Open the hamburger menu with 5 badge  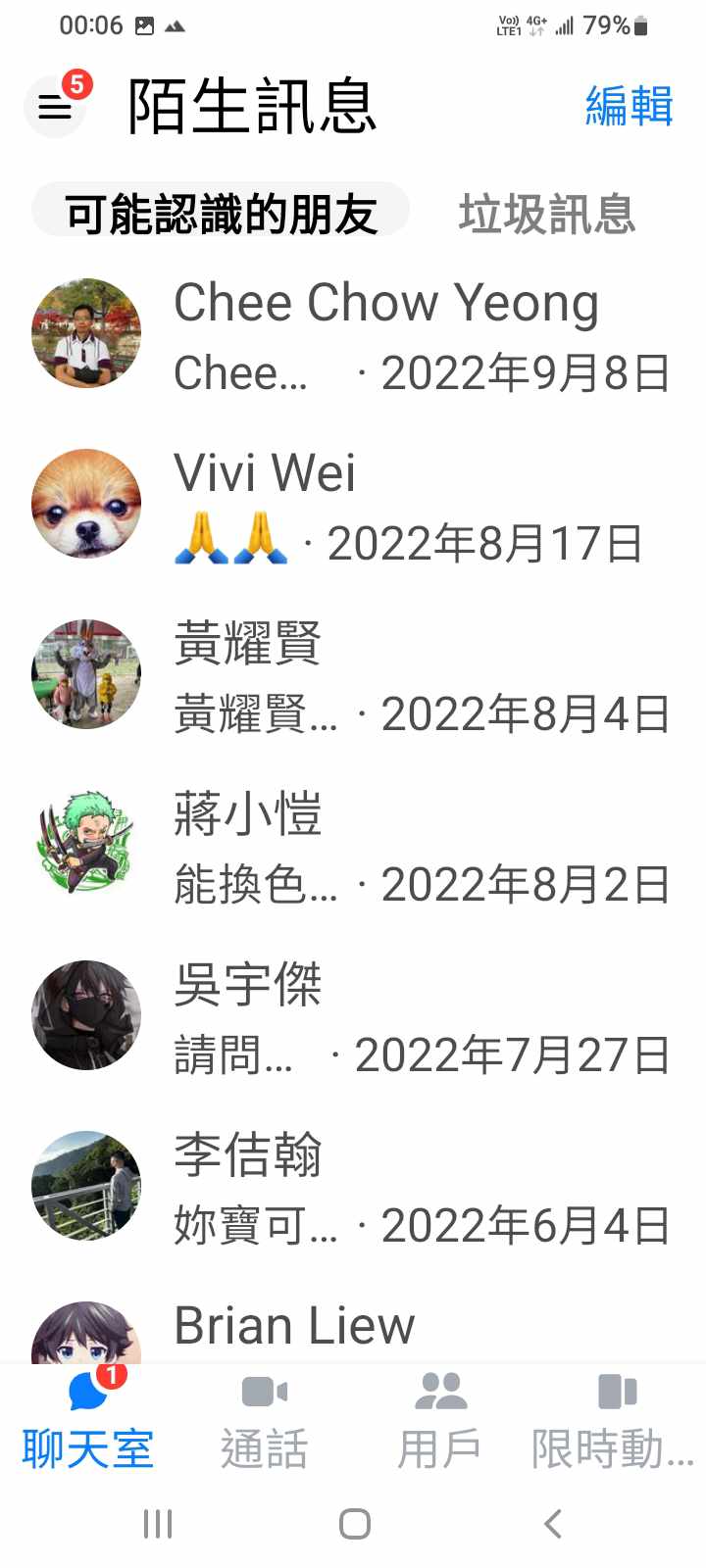(x=55, y=106)
